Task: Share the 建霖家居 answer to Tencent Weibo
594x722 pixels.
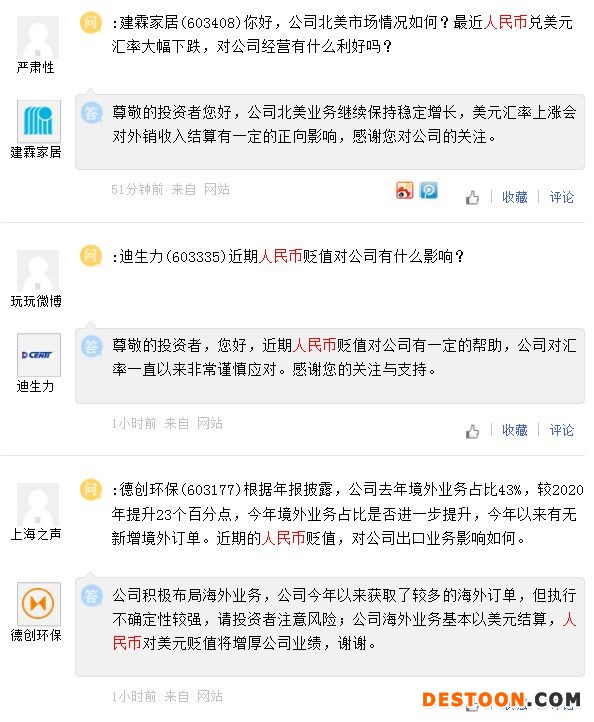Action: coord(428,190)
